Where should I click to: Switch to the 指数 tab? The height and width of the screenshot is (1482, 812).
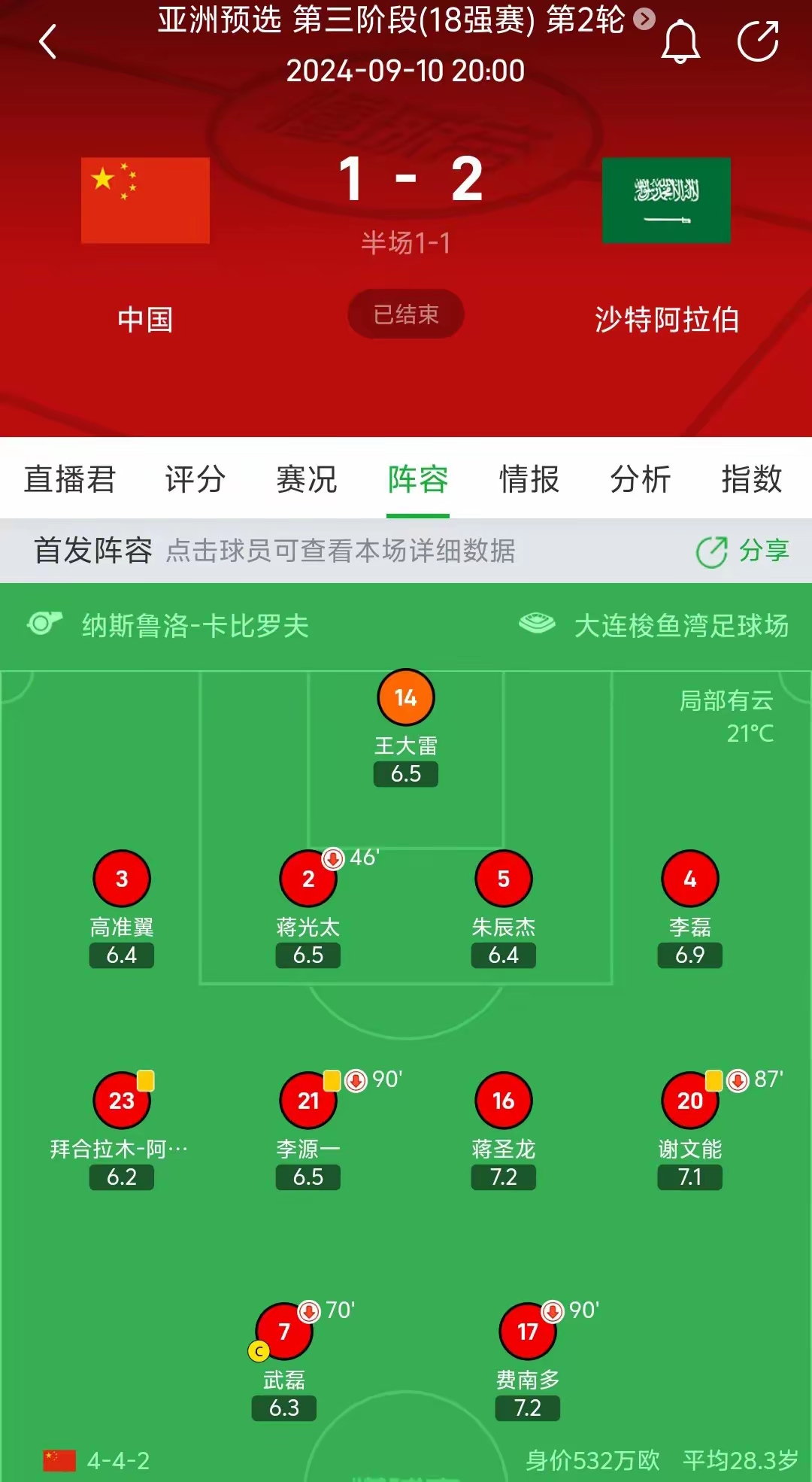point(752,479)
